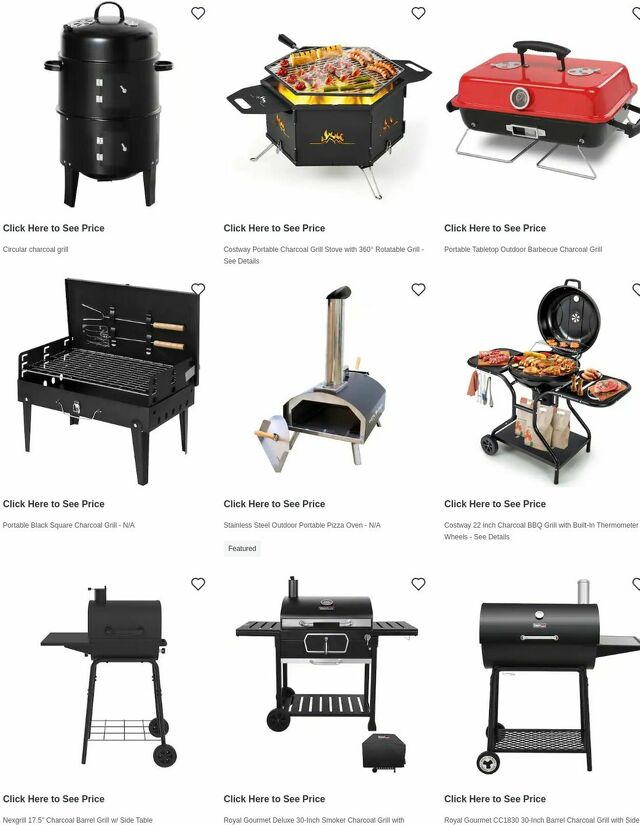Viewport: 640px width, 825px height.
Task: Save Costway Portable Charcoal Grill Stove to wishlist
Action: point(418,13)
